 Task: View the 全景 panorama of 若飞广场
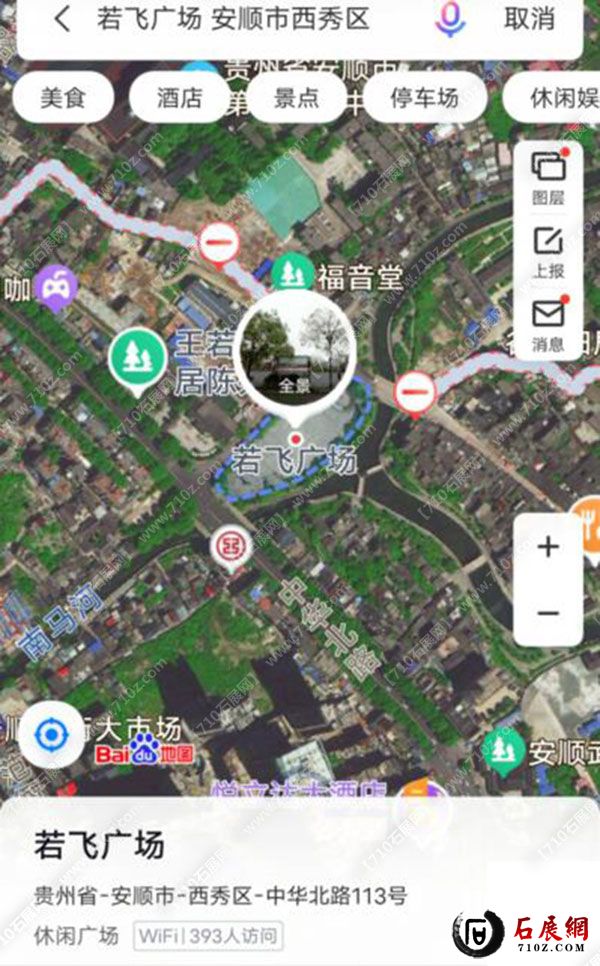(x=294, y=356)
